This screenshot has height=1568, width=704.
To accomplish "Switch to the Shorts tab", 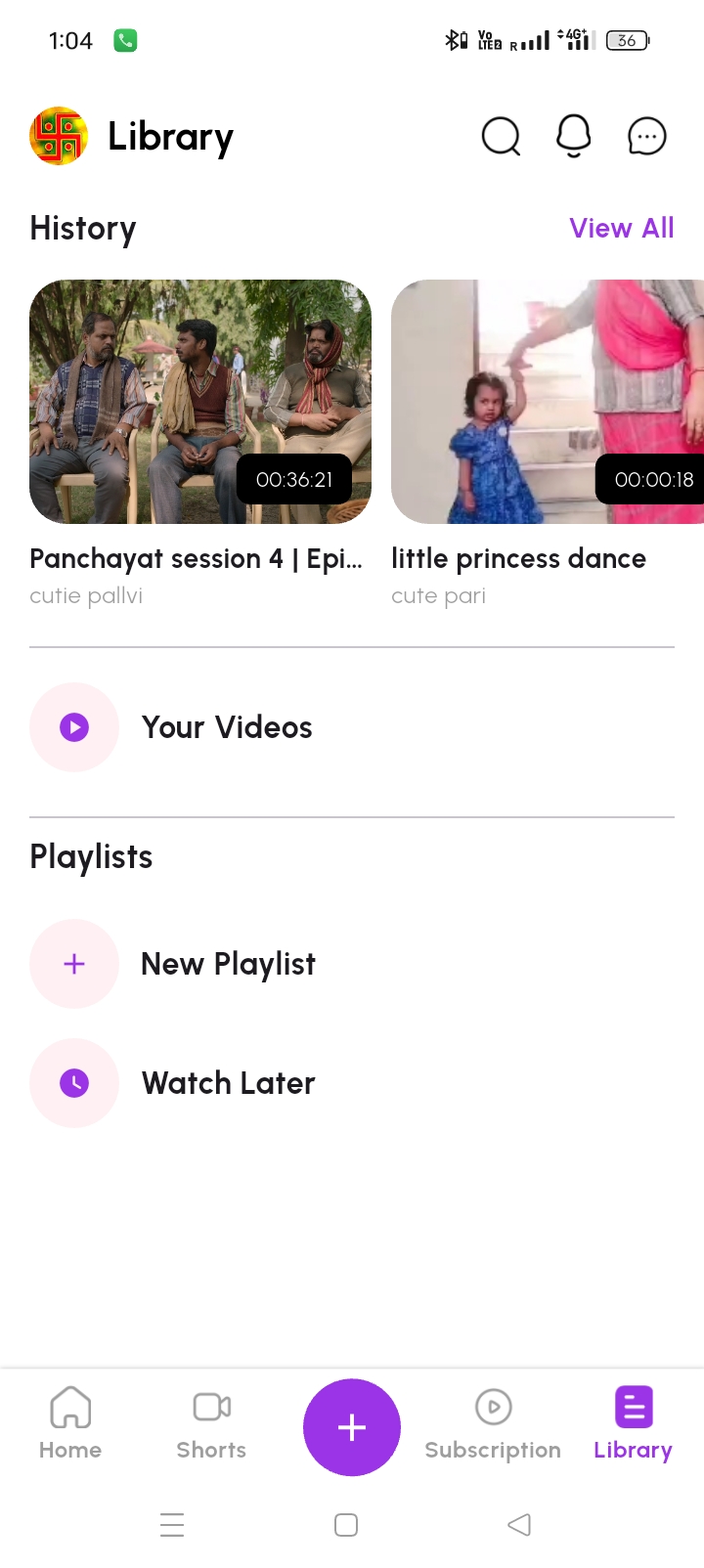I will click(x=211, y=1422).
